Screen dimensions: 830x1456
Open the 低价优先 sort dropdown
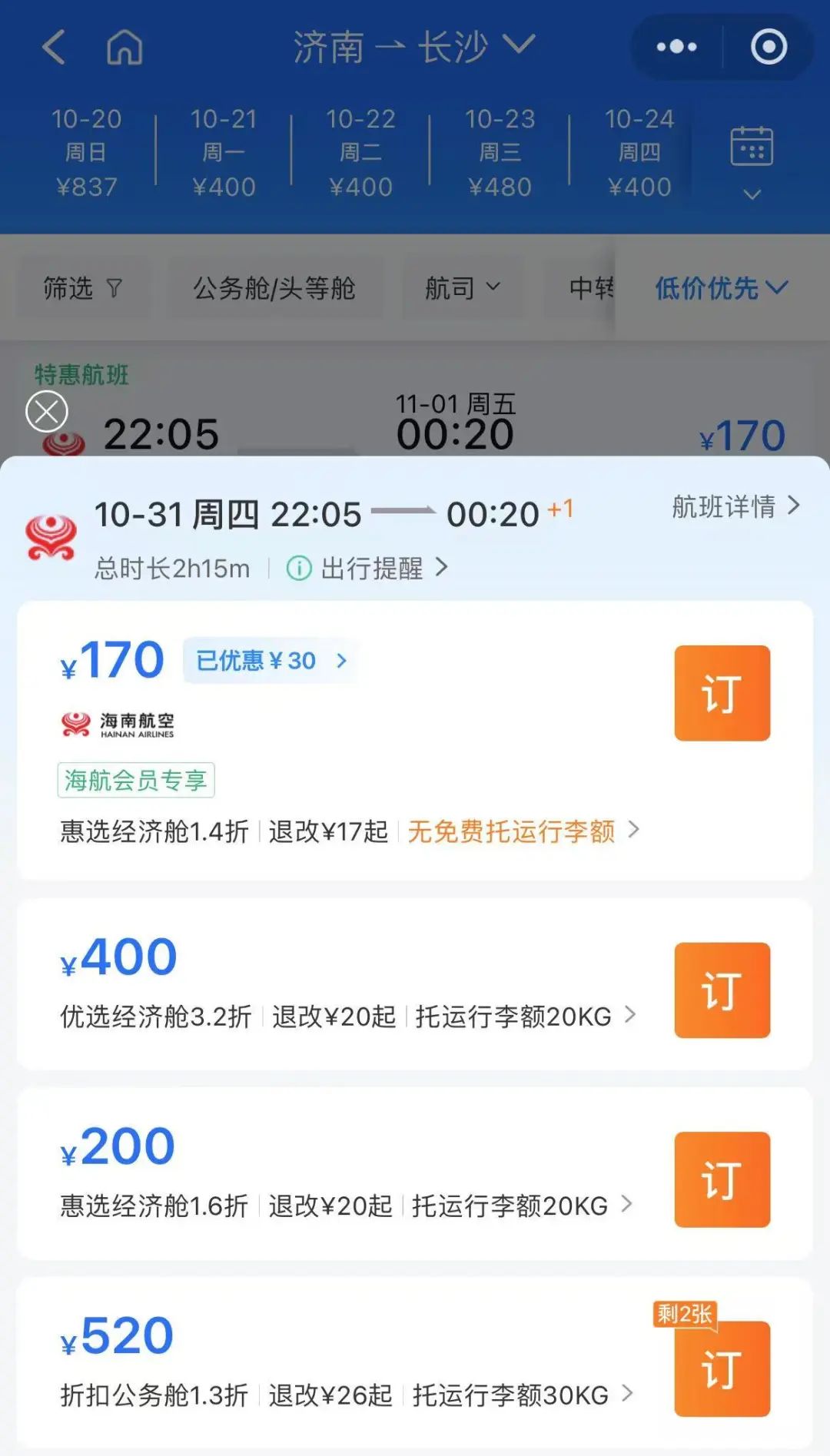coord(721,288)
